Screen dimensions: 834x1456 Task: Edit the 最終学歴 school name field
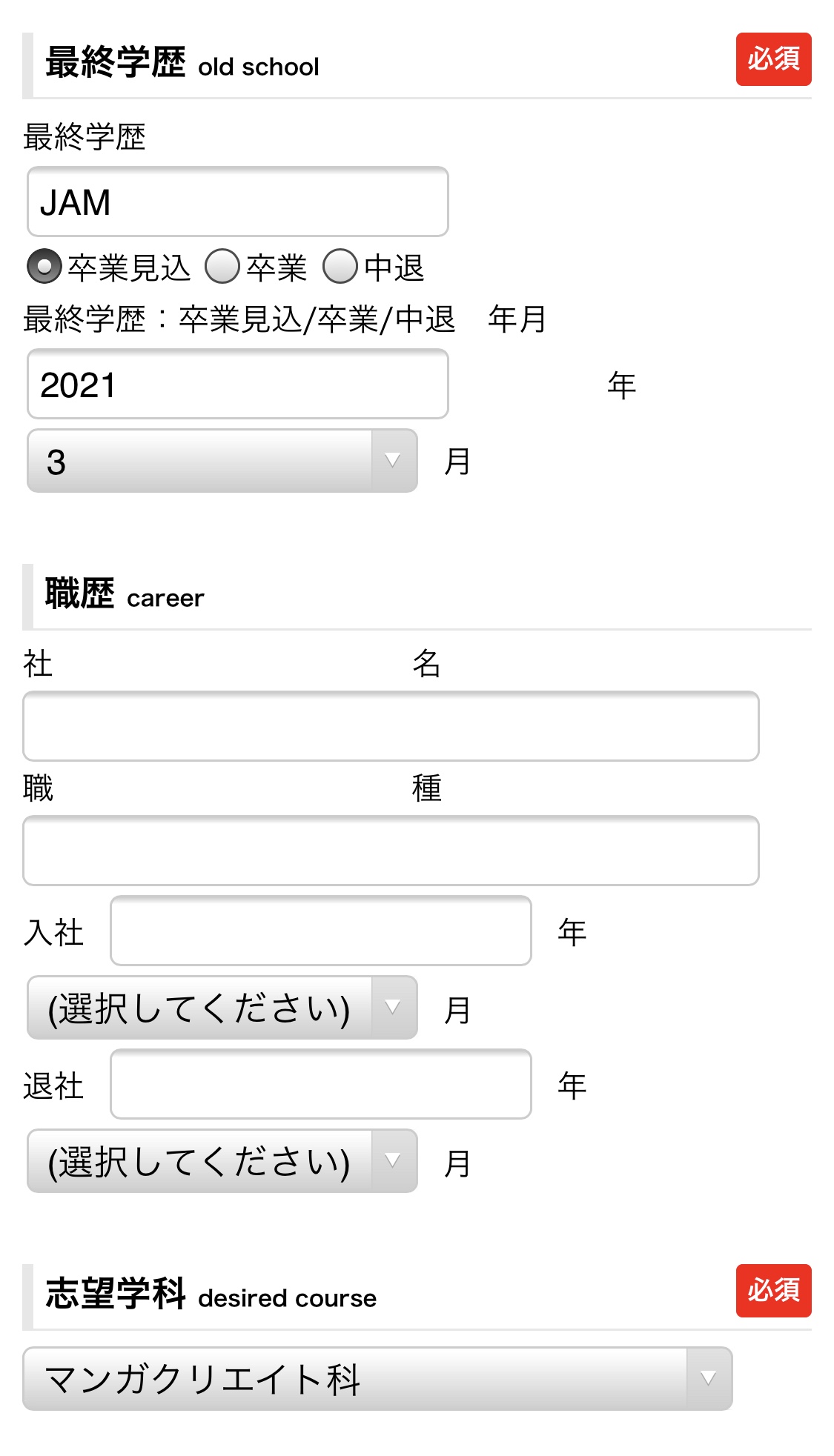[x=237, y=202]
